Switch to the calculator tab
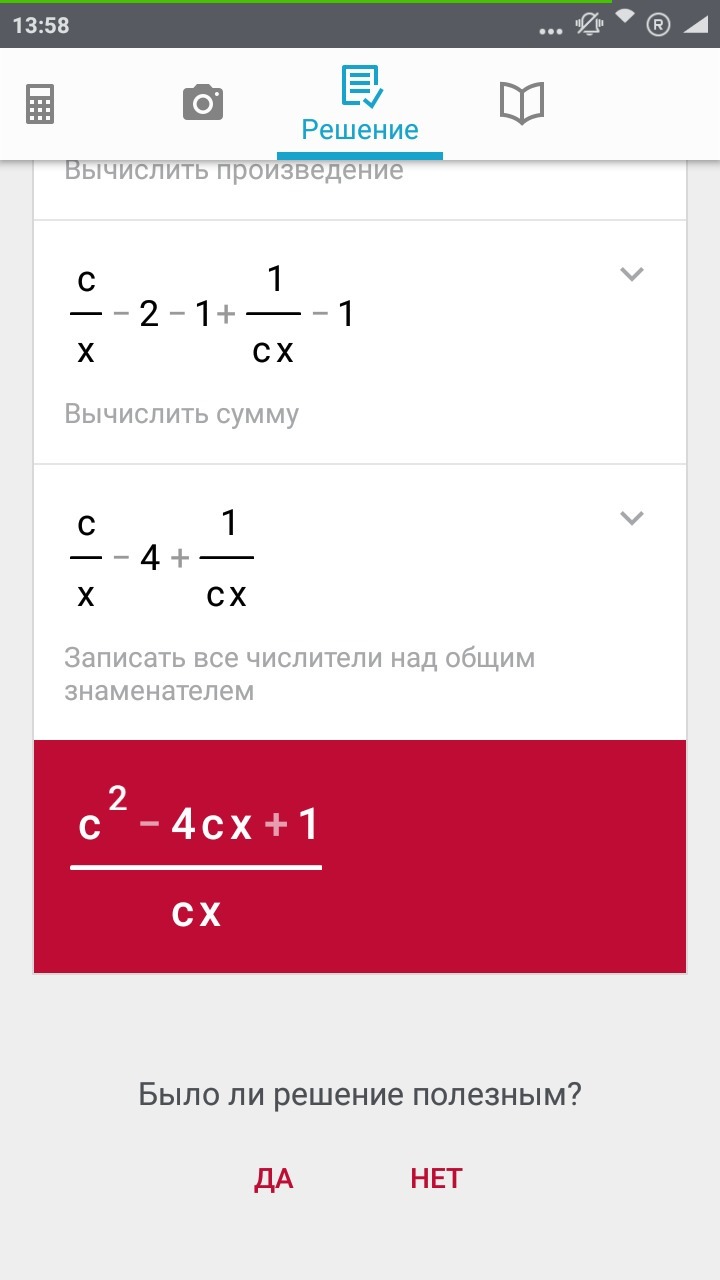Screen dimensions: 720x1280 coord(40,103)
